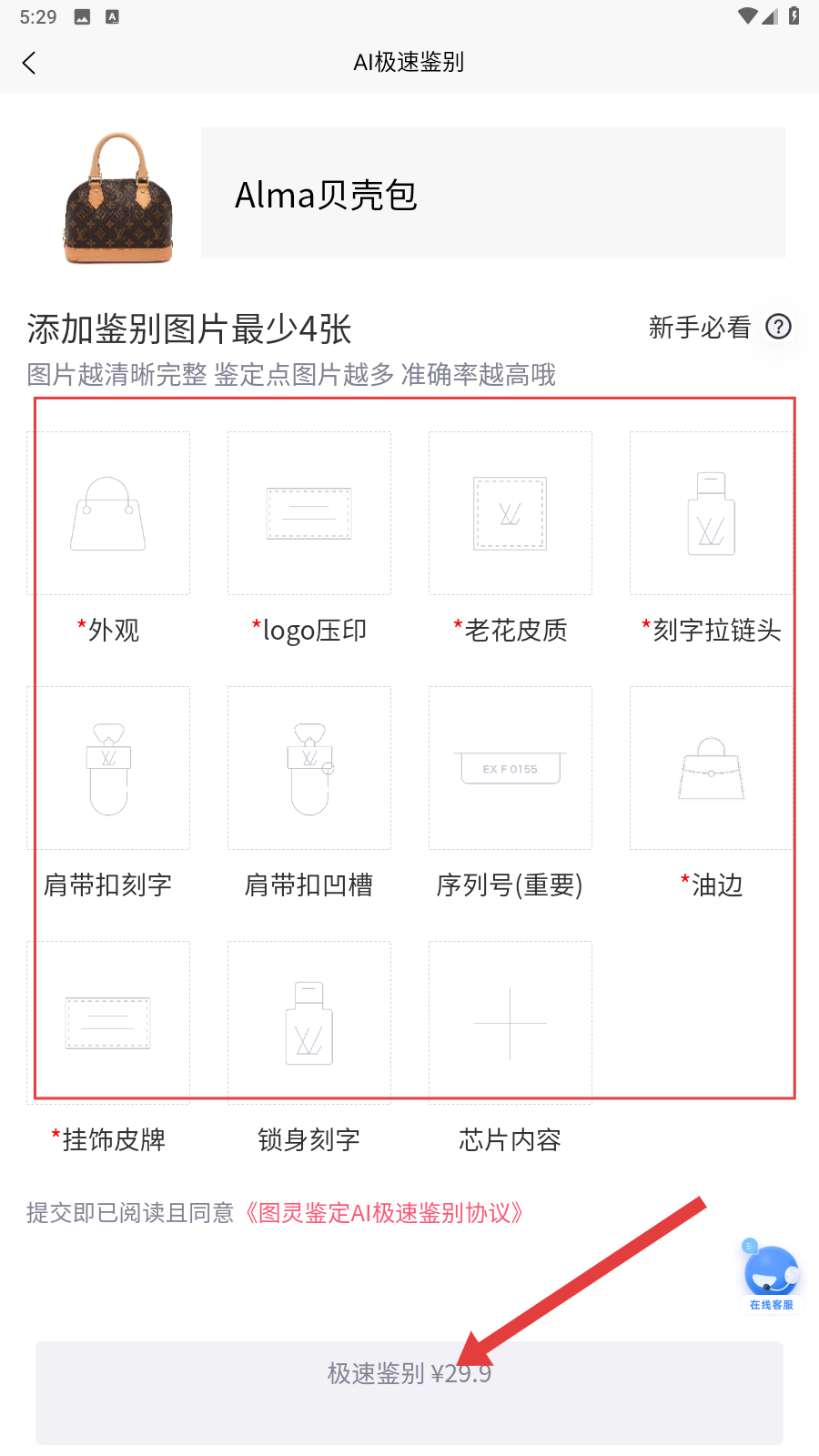Open 图灵鉴定AI极速鉴别协议 agreement link
Screen dimensions: 819x1456
tap(384, 1213)
